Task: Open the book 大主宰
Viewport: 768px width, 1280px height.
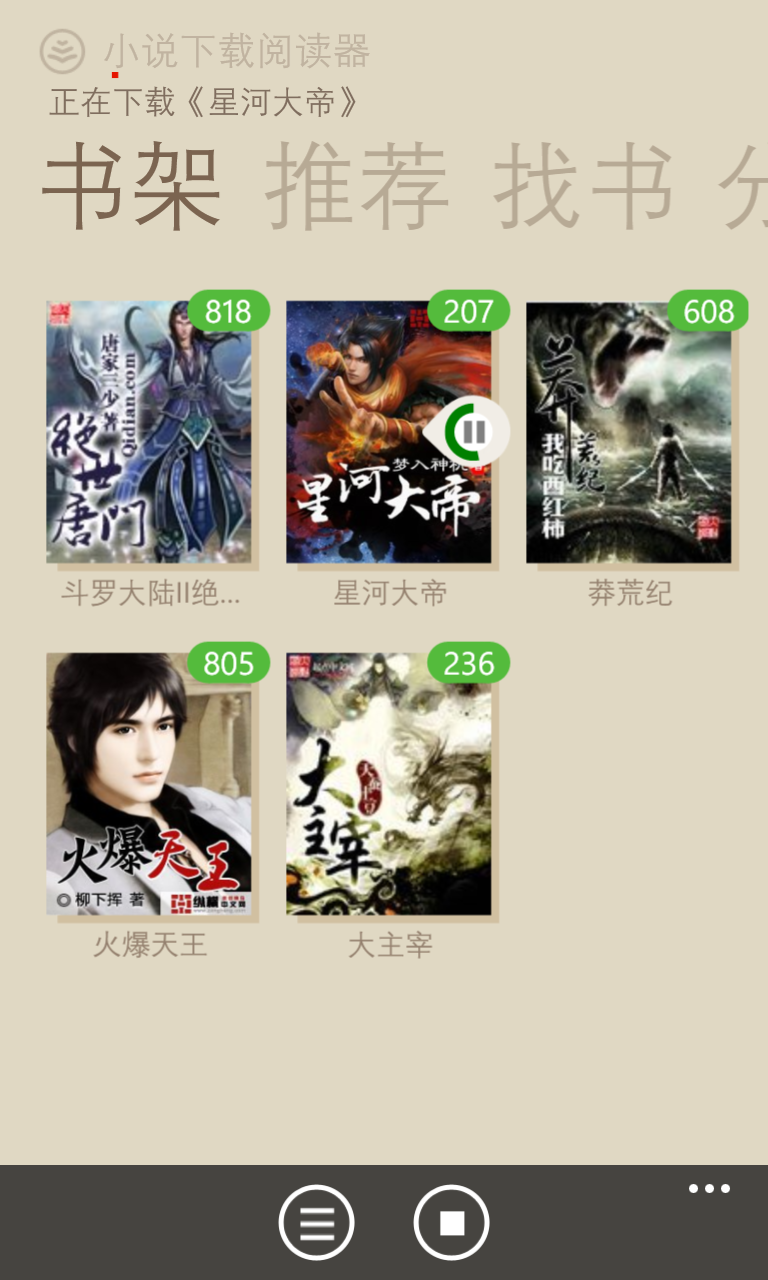Action: coord(389,783)
